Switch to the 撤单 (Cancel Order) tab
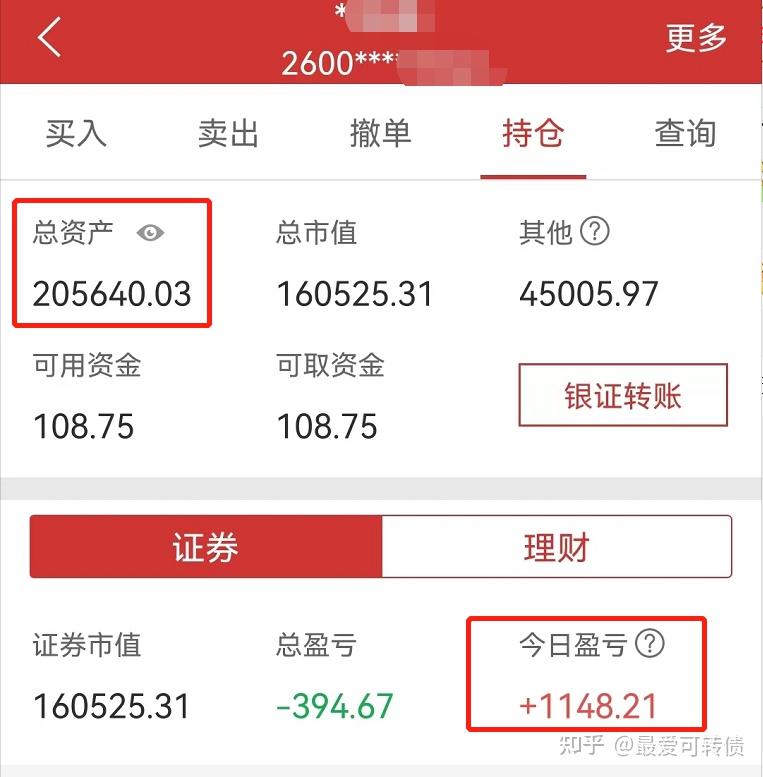The image size is (763, 777). 379,132
